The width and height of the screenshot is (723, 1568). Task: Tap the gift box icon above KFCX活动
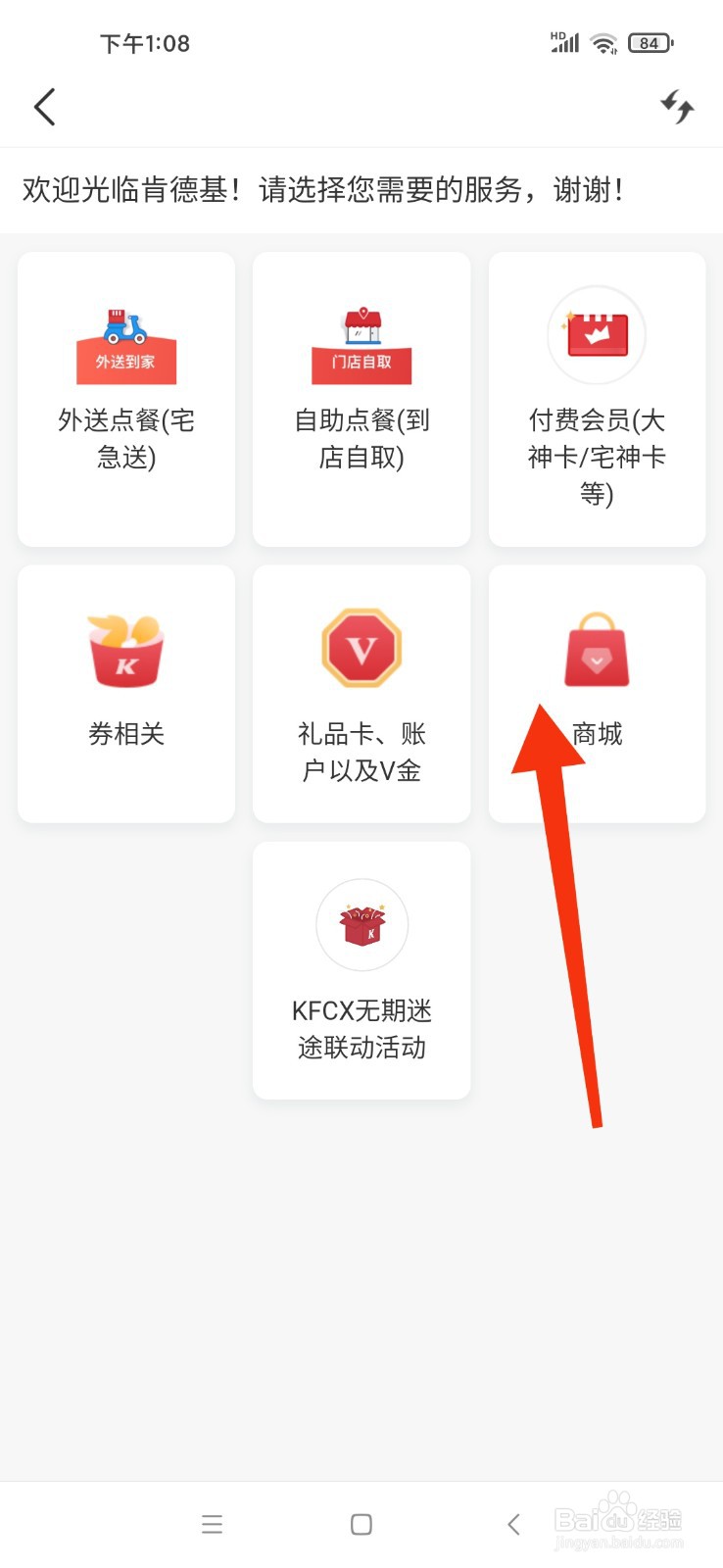coord(361,924)
